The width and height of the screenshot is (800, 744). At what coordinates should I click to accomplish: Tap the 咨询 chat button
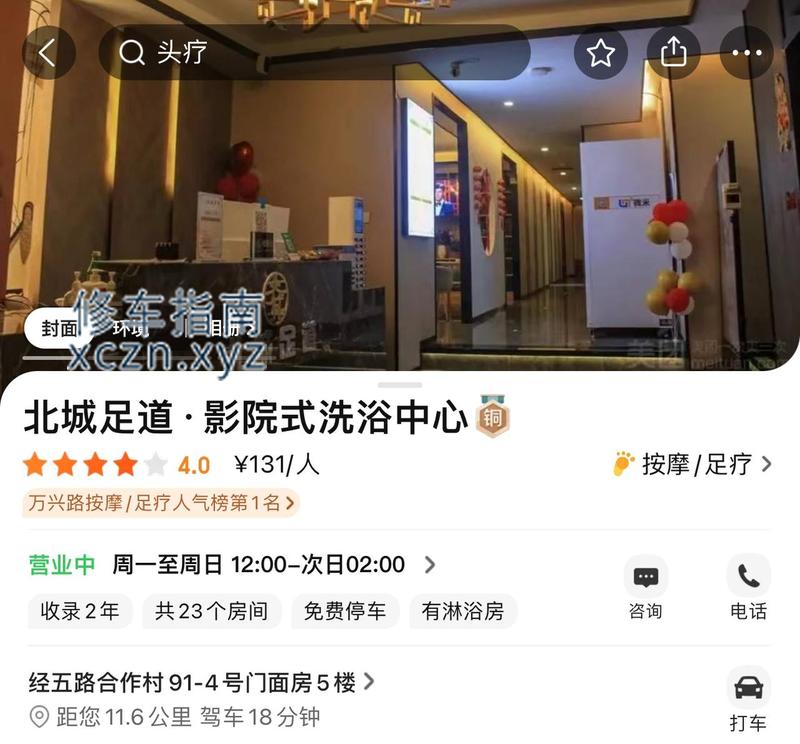(645, 588)
